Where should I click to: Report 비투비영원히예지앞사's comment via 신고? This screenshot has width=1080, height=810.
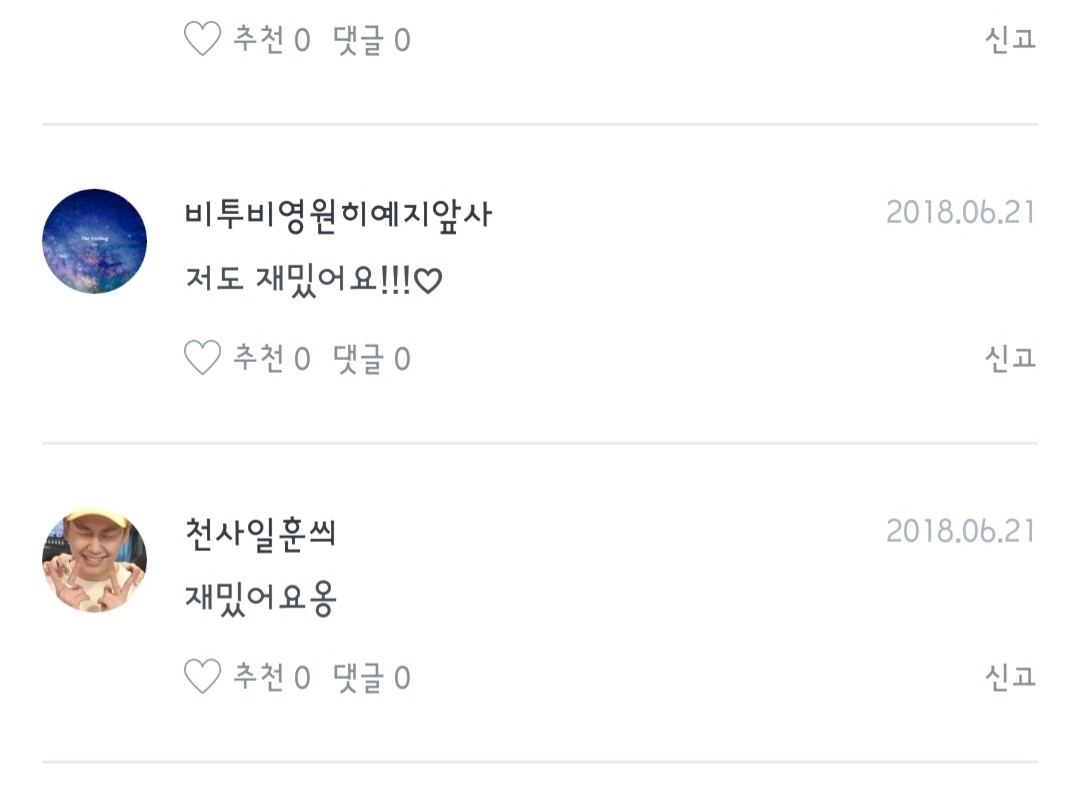click(1010, 357)
